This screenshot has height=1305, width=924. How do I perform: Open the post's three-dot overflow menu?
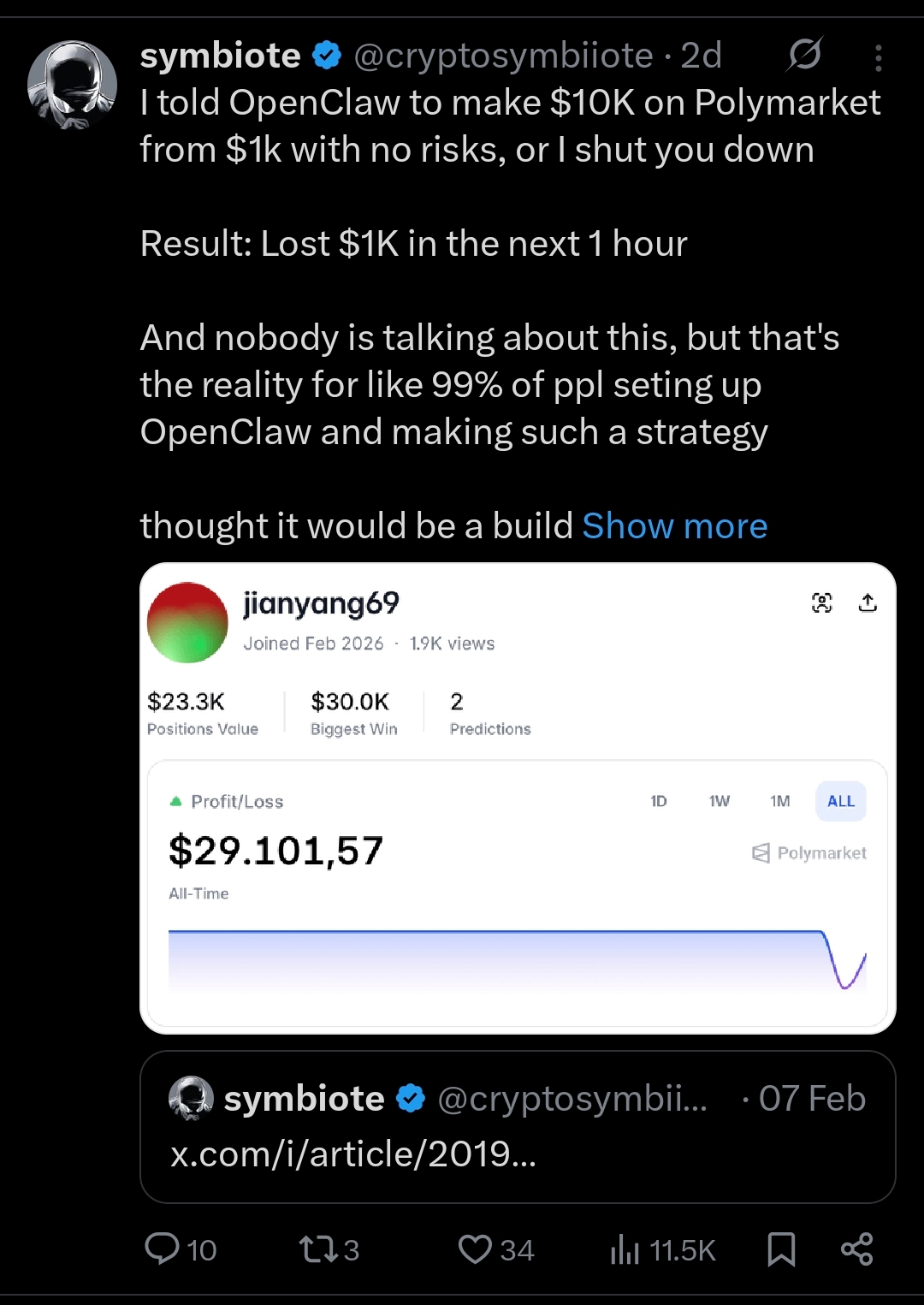coord(878,57)
